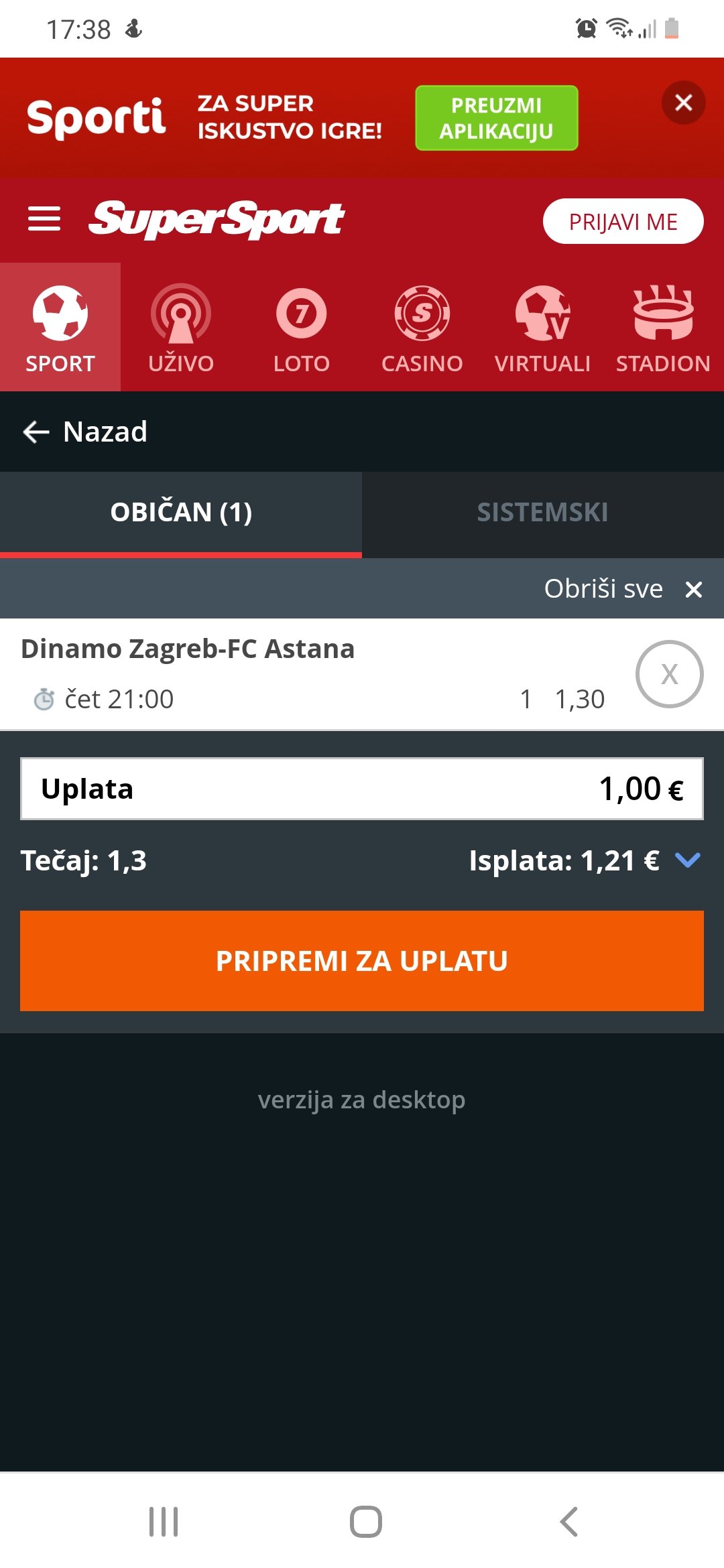
Task: Open the Virtuali section
Action: (542, 328)
